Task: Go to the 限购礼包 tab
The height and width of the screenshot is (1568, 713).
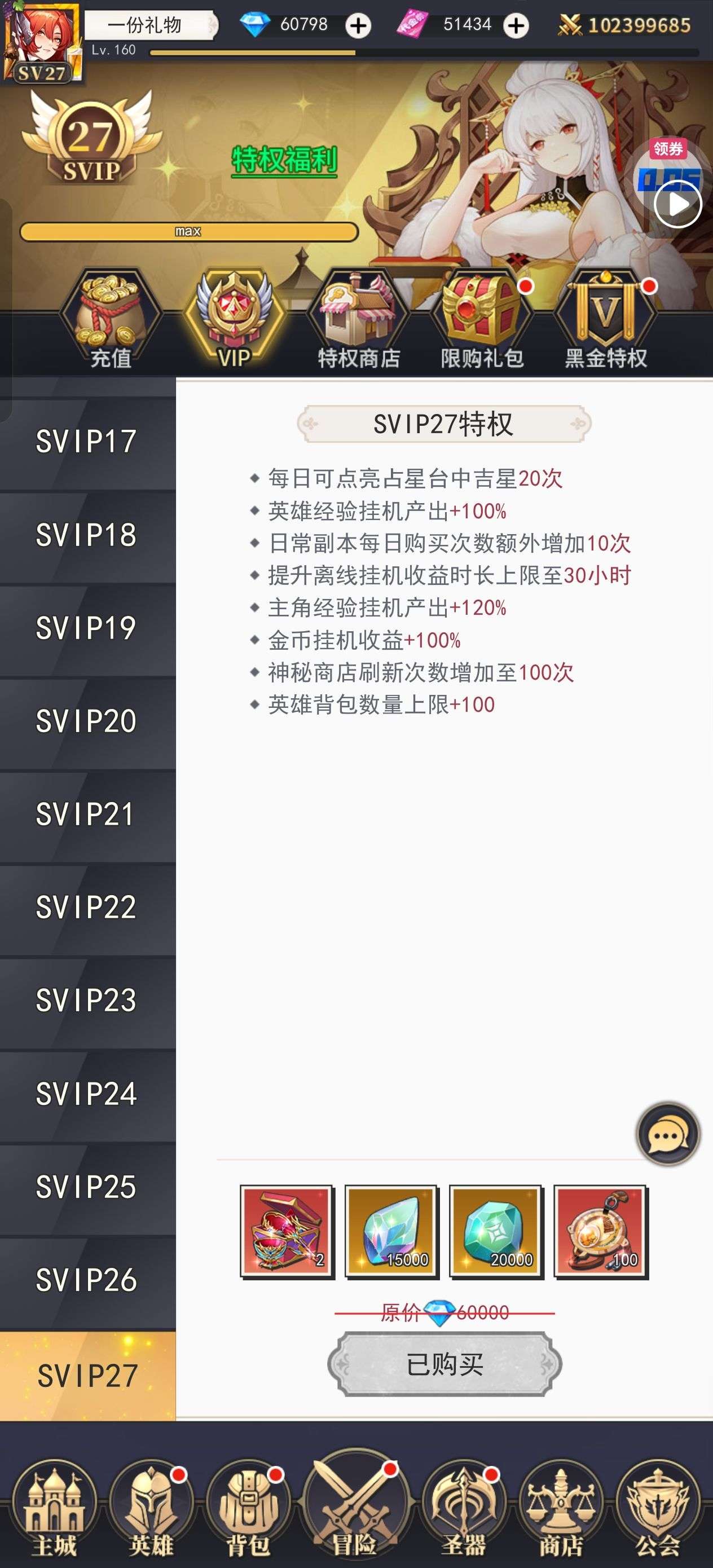Action: (482, 320)
